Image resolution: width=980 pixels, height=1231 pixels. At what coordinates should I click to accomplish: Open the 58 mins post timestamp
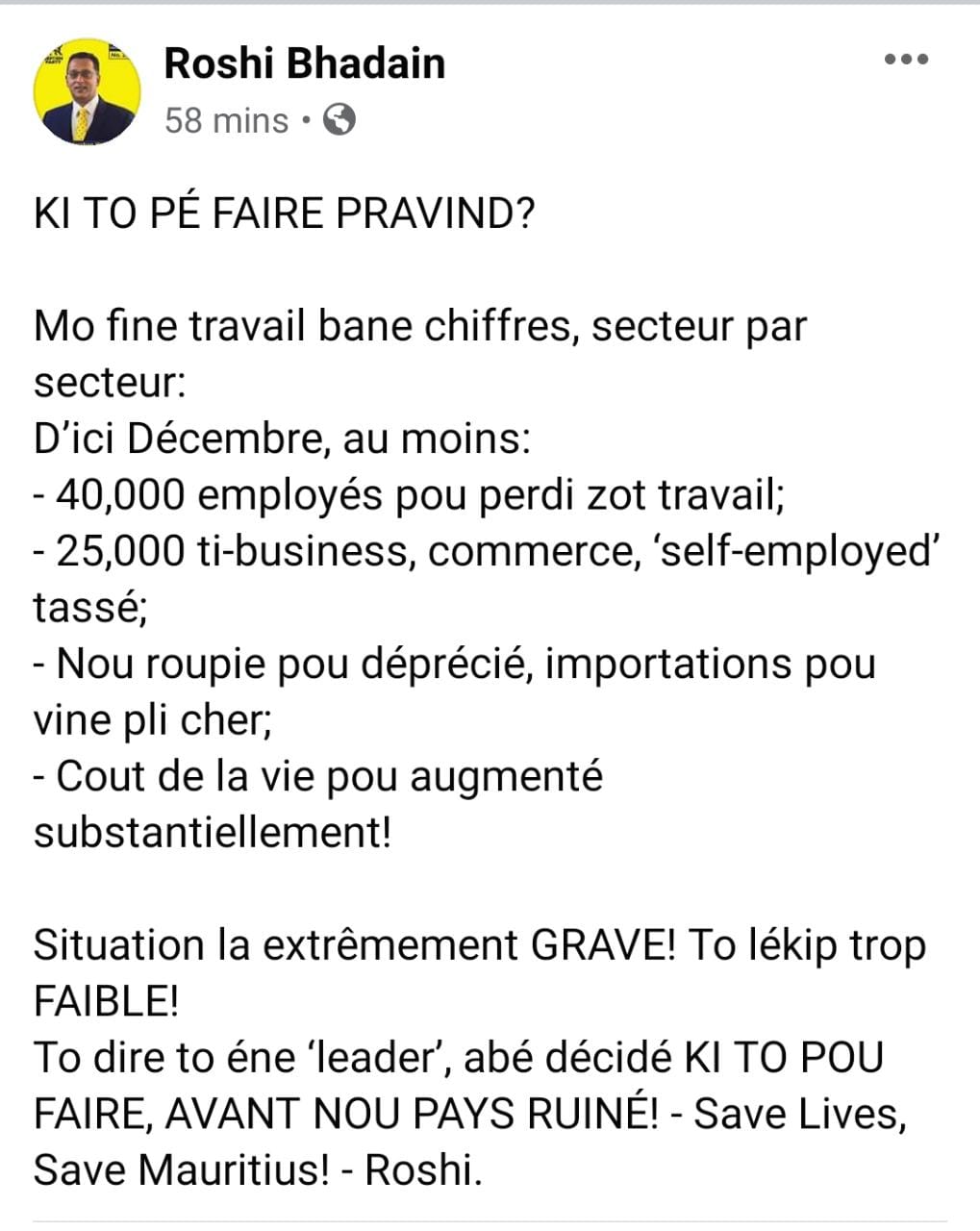(x=226, y=121)
